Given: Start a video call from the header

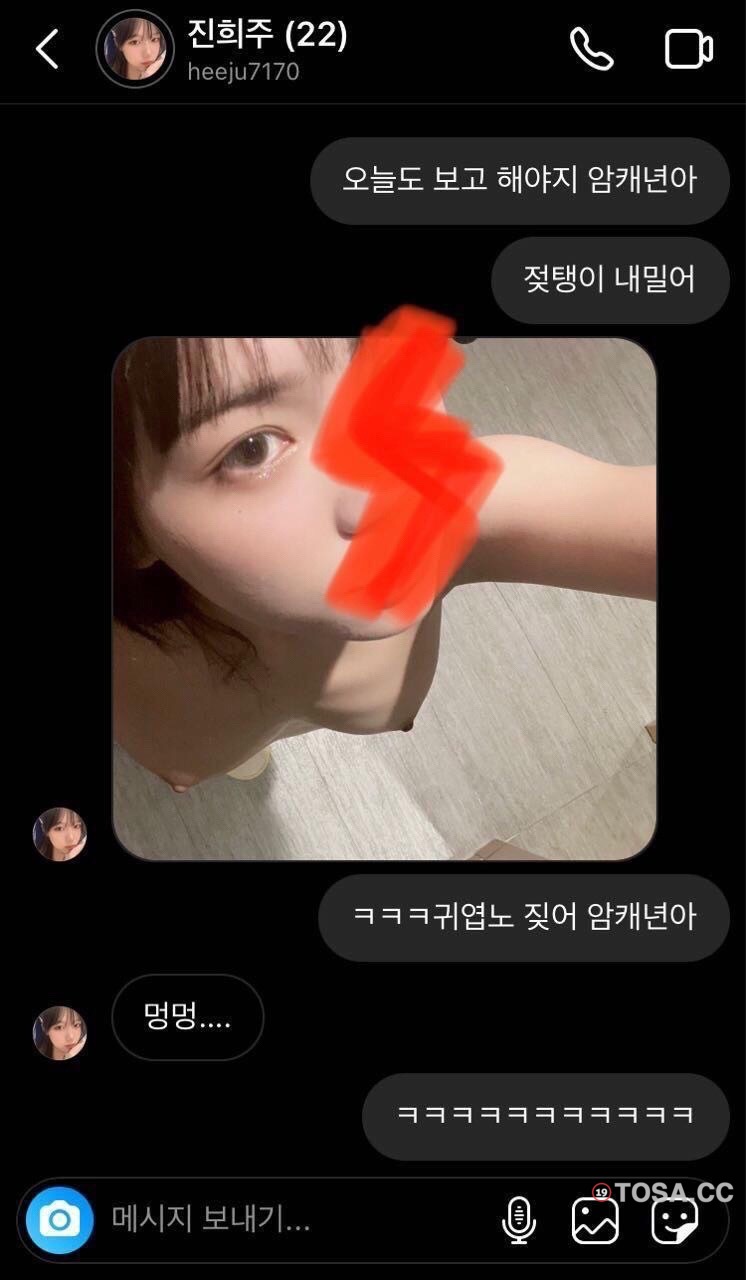Looking at the screenshot, I should click(688, 49).
